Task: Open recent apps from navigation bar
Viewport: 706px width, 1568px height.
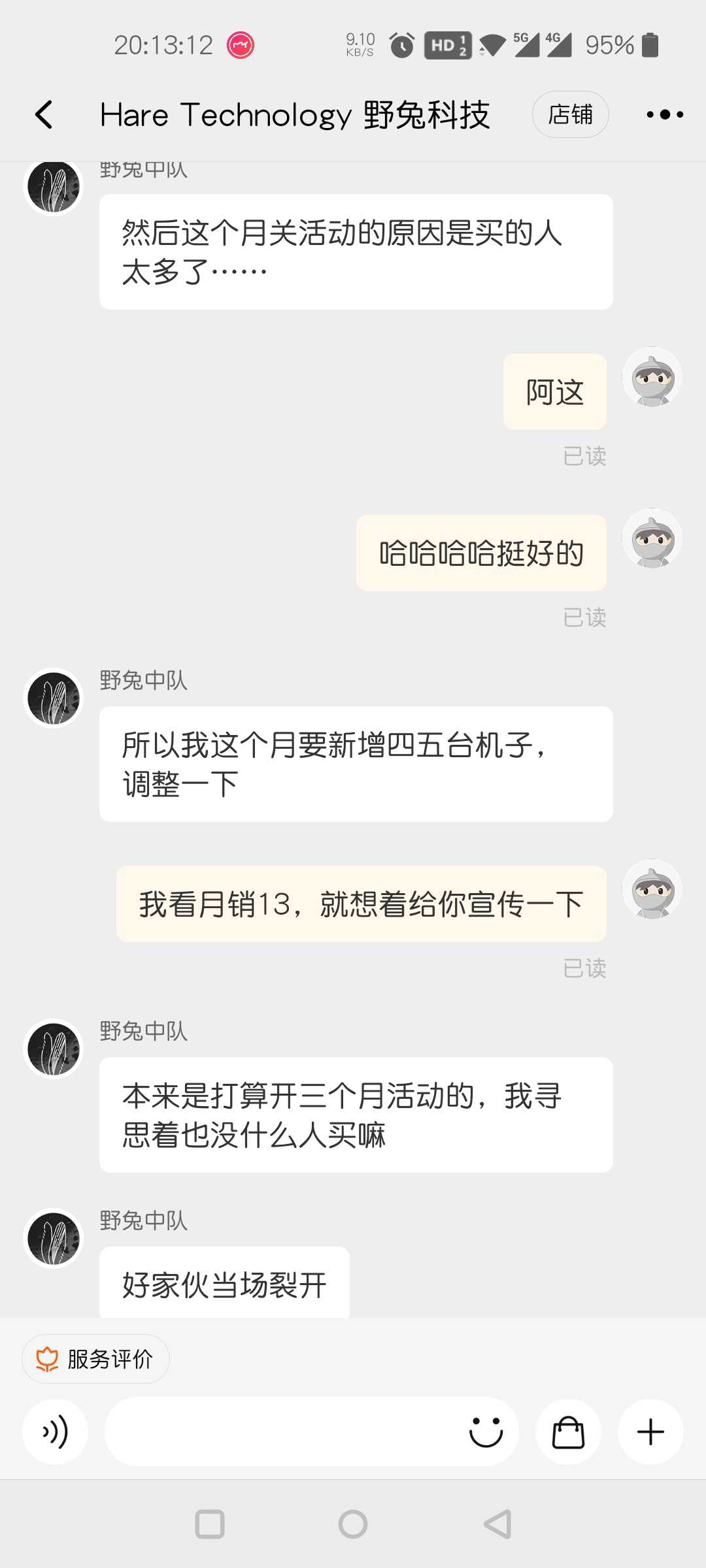Action: pyautogui.click(x=210, y=1524)
